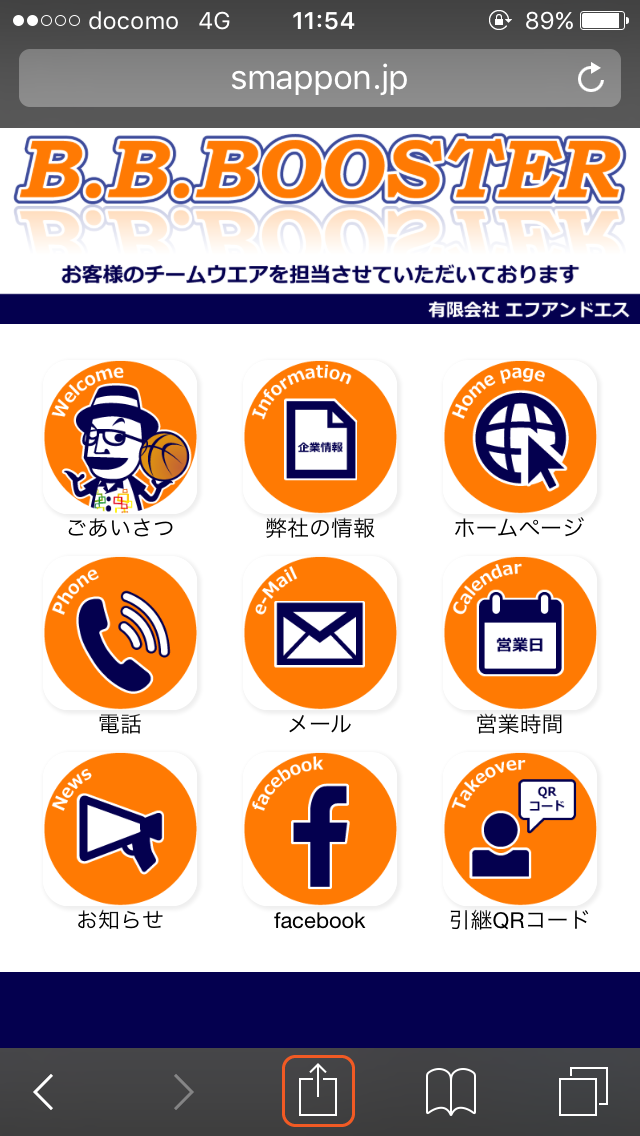Tap the 電話 Phone icon

120,632
